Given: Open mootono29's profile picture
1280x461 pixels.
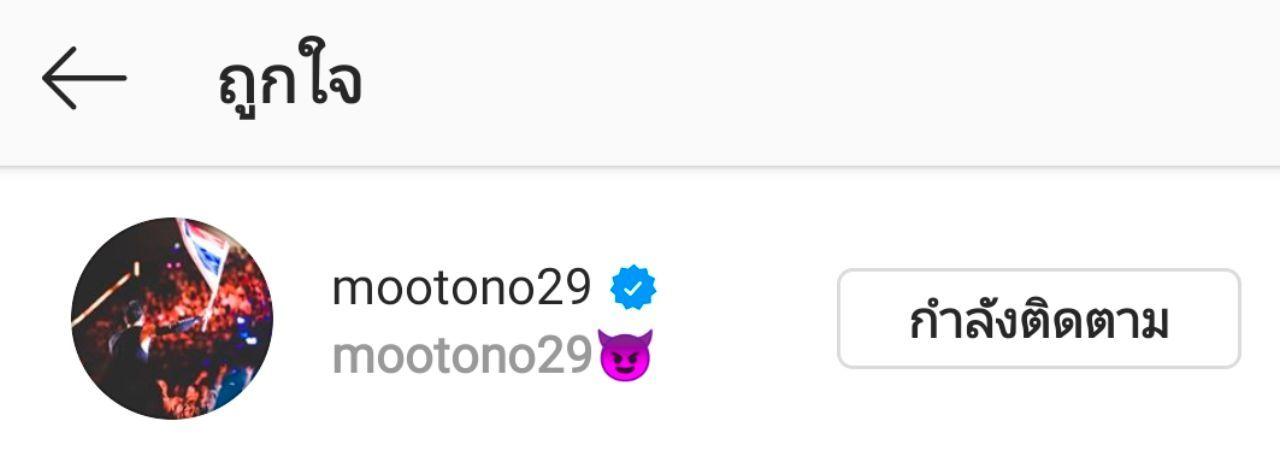Looking at the screenshot, I should tap(172, 318).
